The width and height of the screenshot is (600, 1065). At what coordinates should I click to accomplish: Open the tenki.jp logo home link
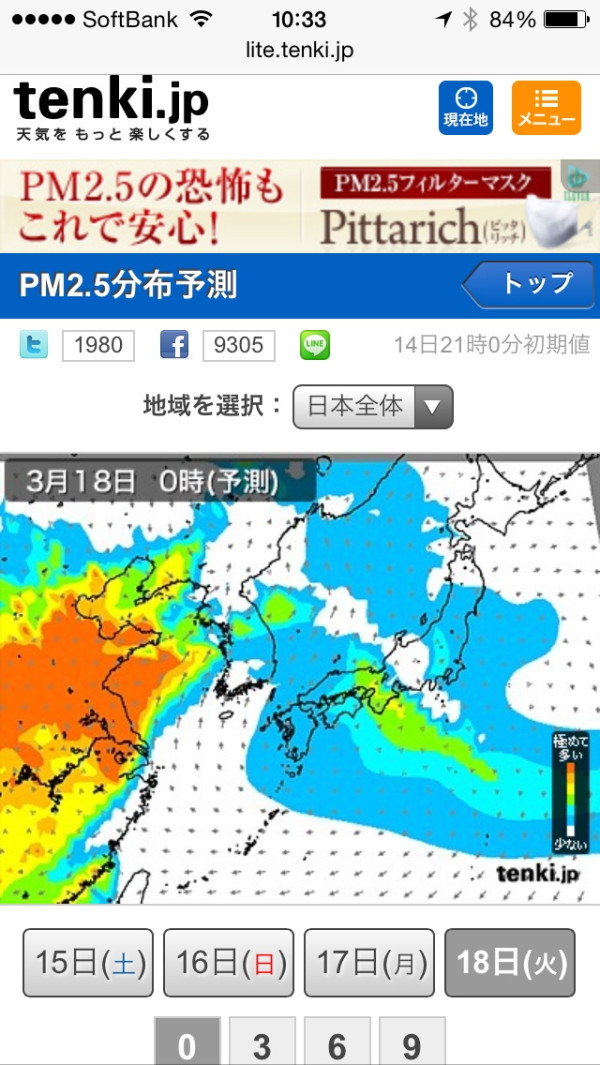(111, 110)
